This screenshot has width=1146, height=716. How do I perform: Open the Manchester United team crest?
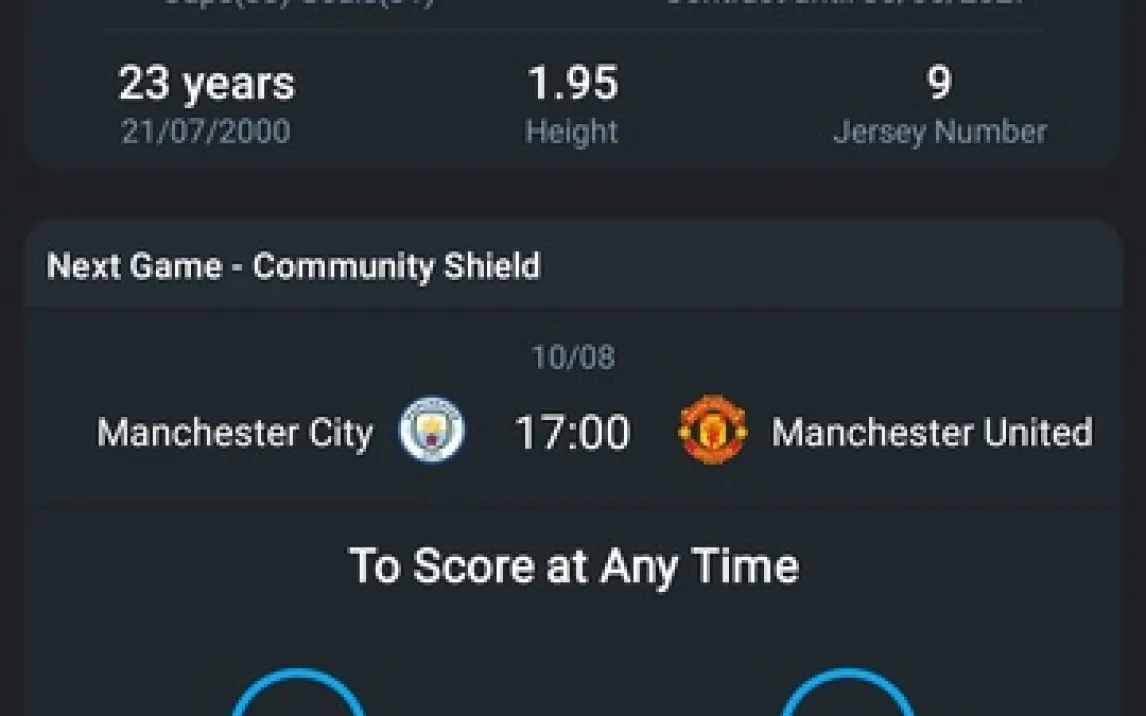712,431
